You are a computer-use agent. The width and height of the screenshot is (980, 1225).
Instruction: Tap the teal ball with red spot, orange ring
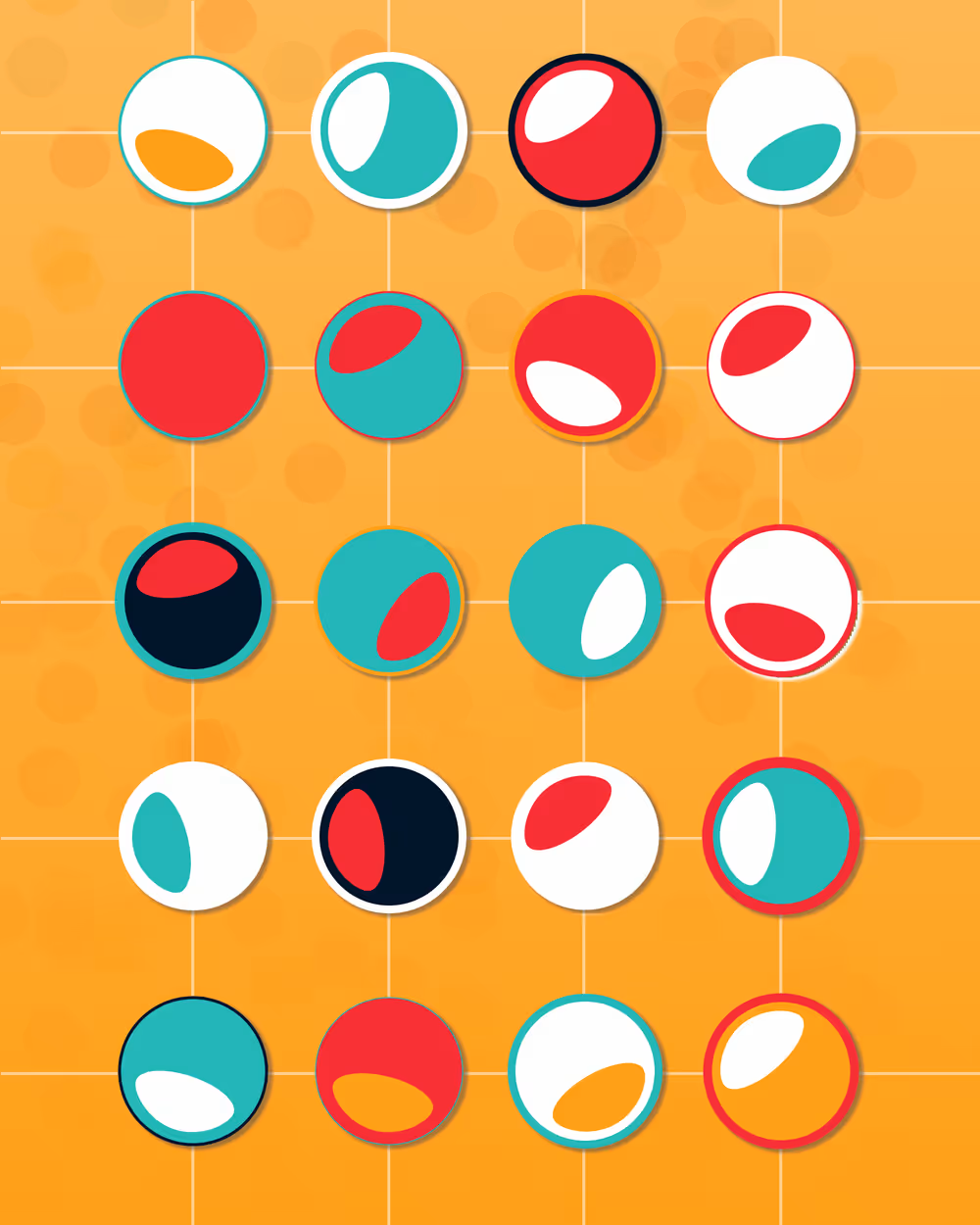(389, 601)
